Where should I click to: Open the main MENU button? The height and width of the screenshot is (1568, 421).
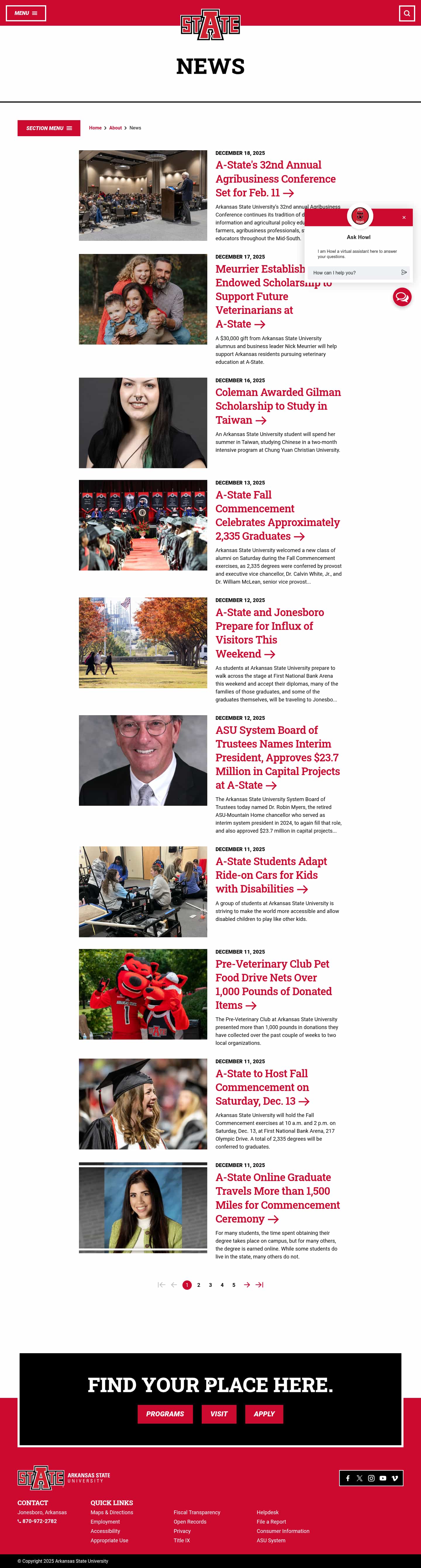tap(26, 13)
